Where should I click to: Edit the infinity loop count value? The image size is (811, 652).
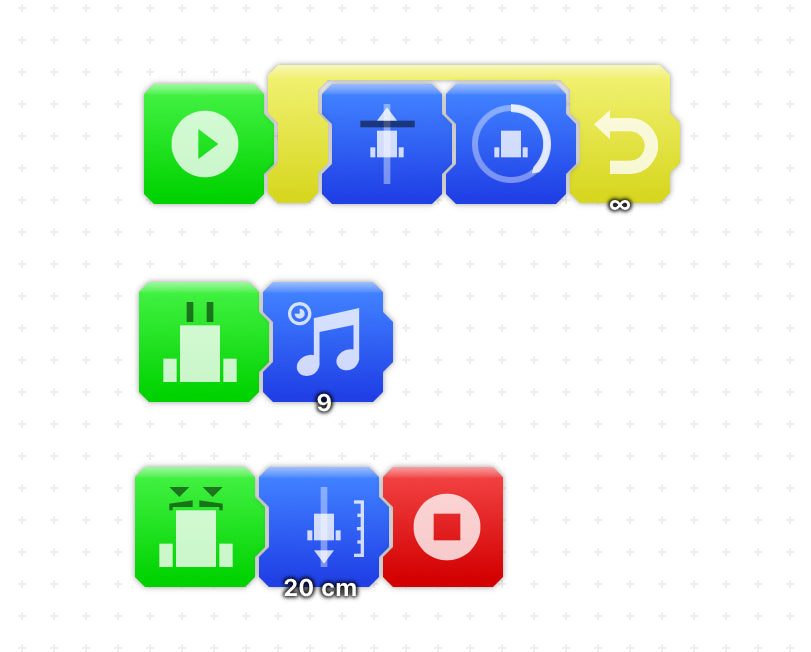[x=620, y=204]
